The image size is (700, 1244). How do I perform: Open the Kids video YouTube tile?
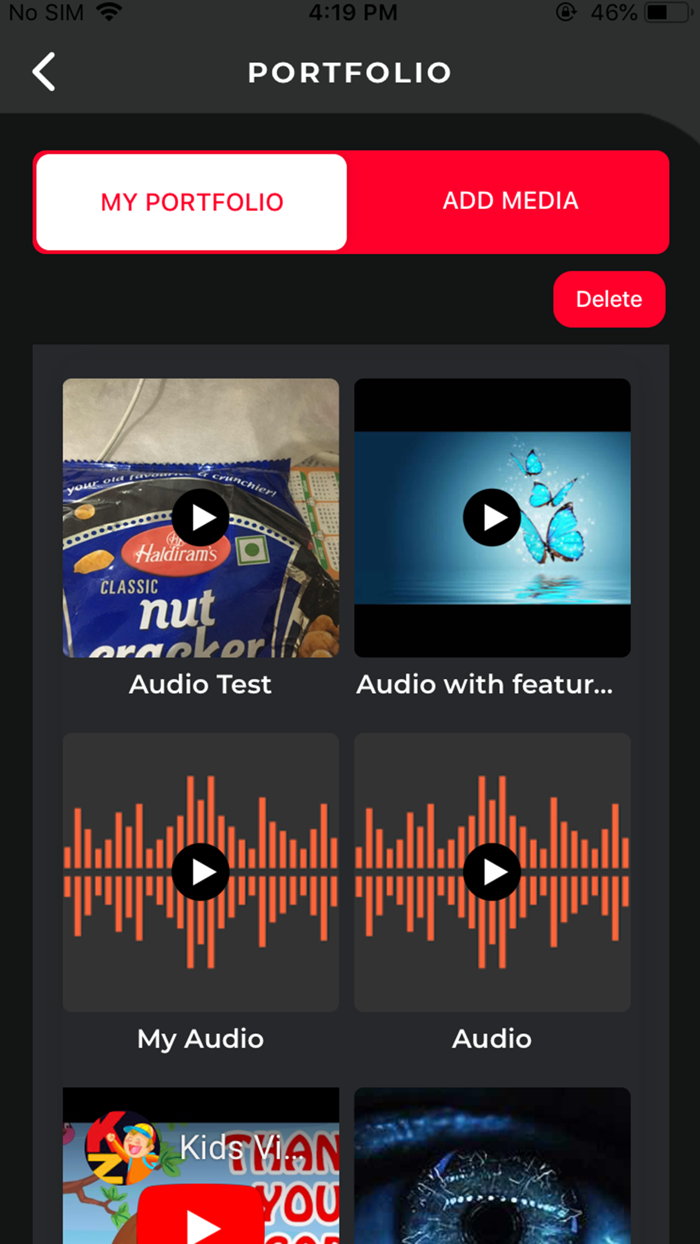201,1166
